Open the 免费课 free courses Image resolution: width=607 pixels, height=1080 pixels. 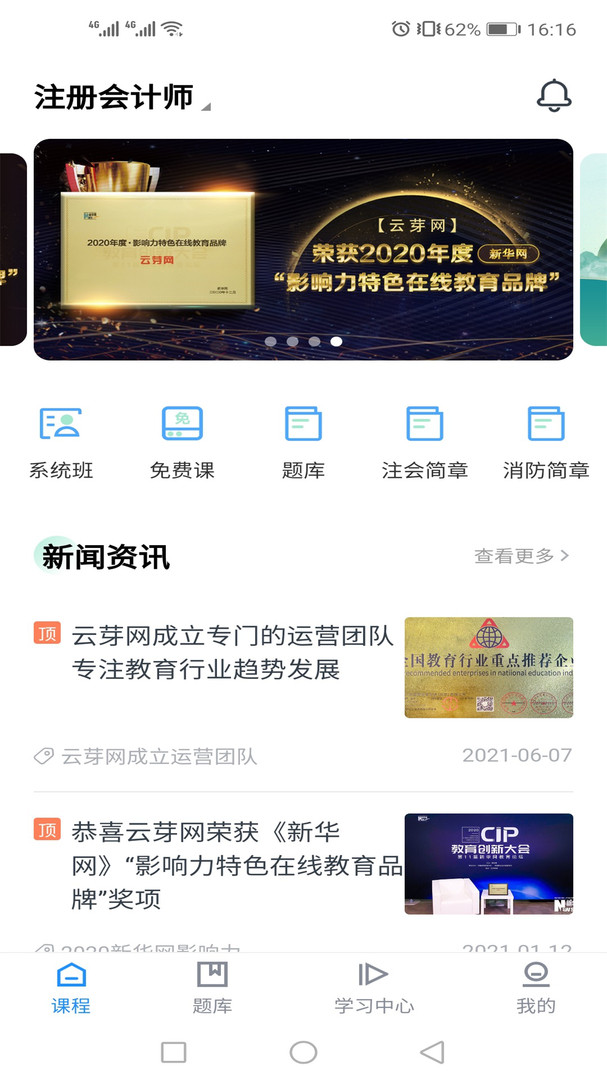coord(182,442)
